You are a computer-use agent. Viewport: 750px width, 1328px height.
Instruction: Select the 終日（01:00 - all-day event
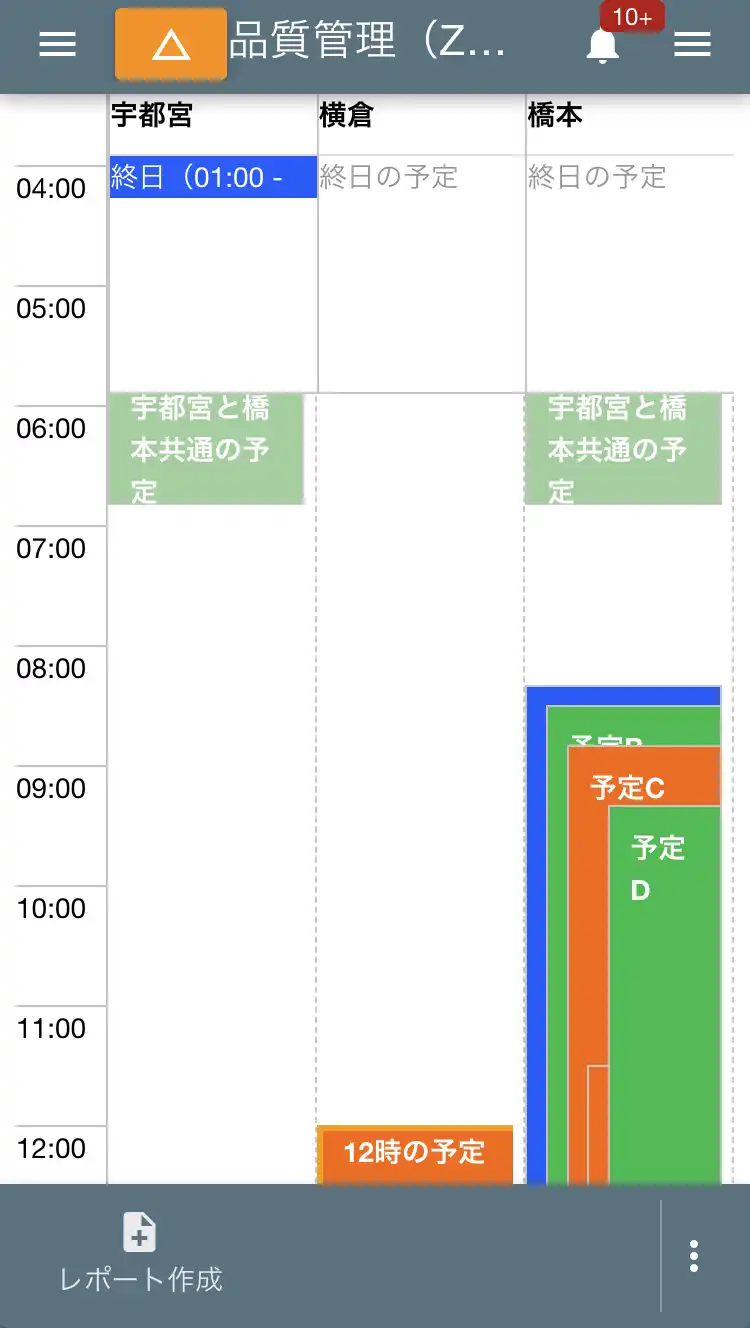click(x=212, y=177)
